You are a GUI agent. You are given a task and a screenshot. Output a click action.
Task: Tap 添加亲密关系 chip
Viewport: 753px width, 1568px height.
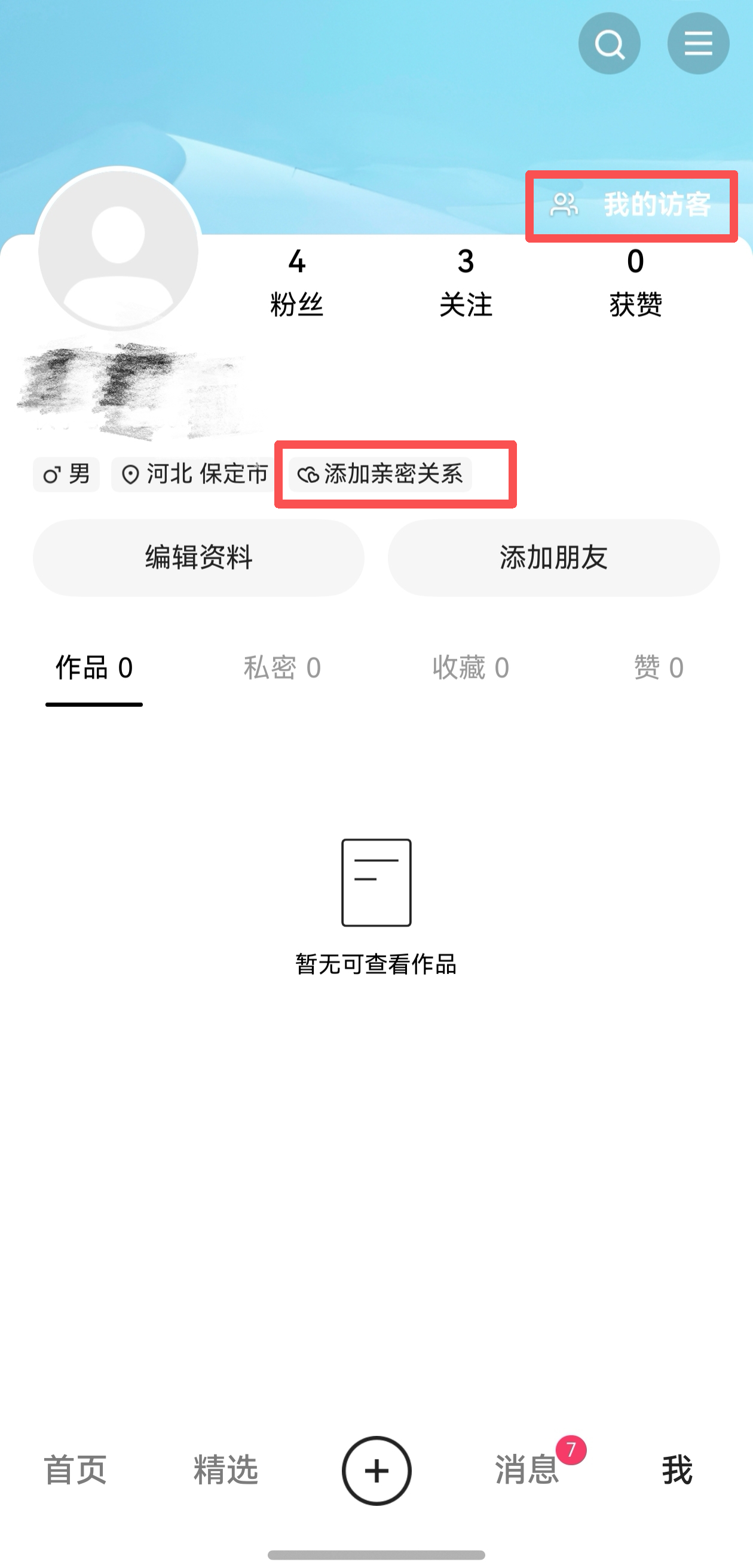(381, 474)
